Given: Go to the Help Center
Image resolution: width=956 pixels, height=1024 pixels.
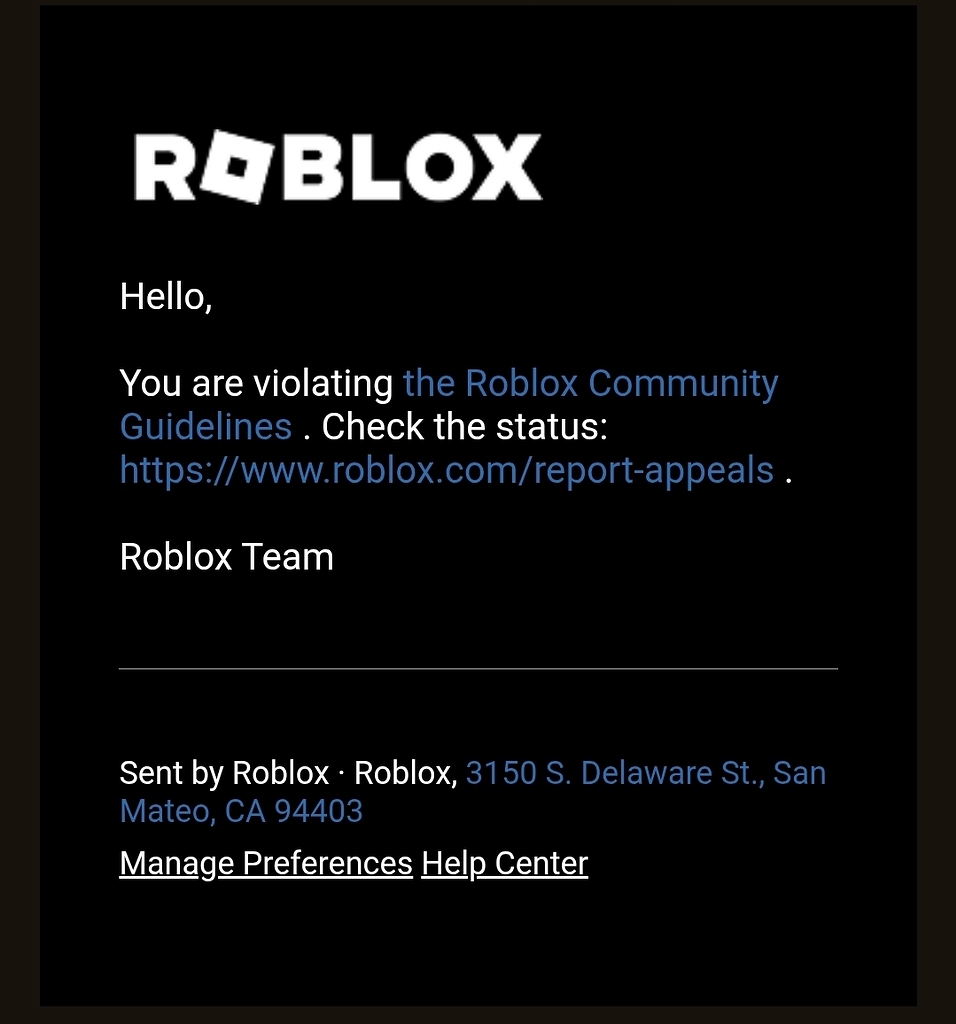Looking at the screenshot, I should pos(504,863).
